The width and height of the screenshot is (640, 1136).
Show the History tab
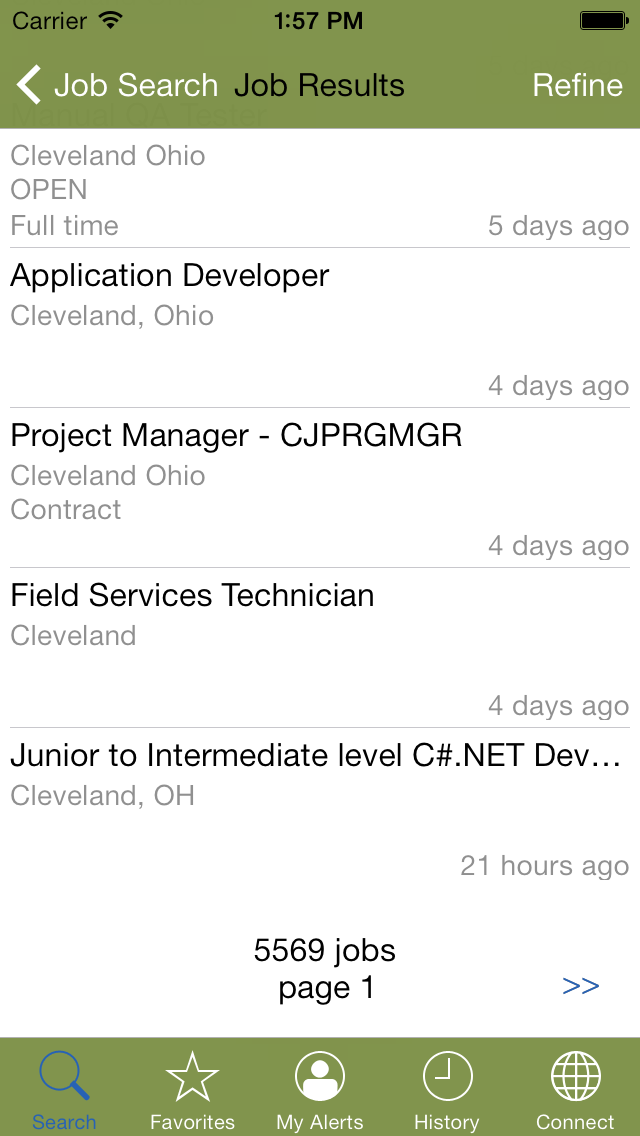447,1090
